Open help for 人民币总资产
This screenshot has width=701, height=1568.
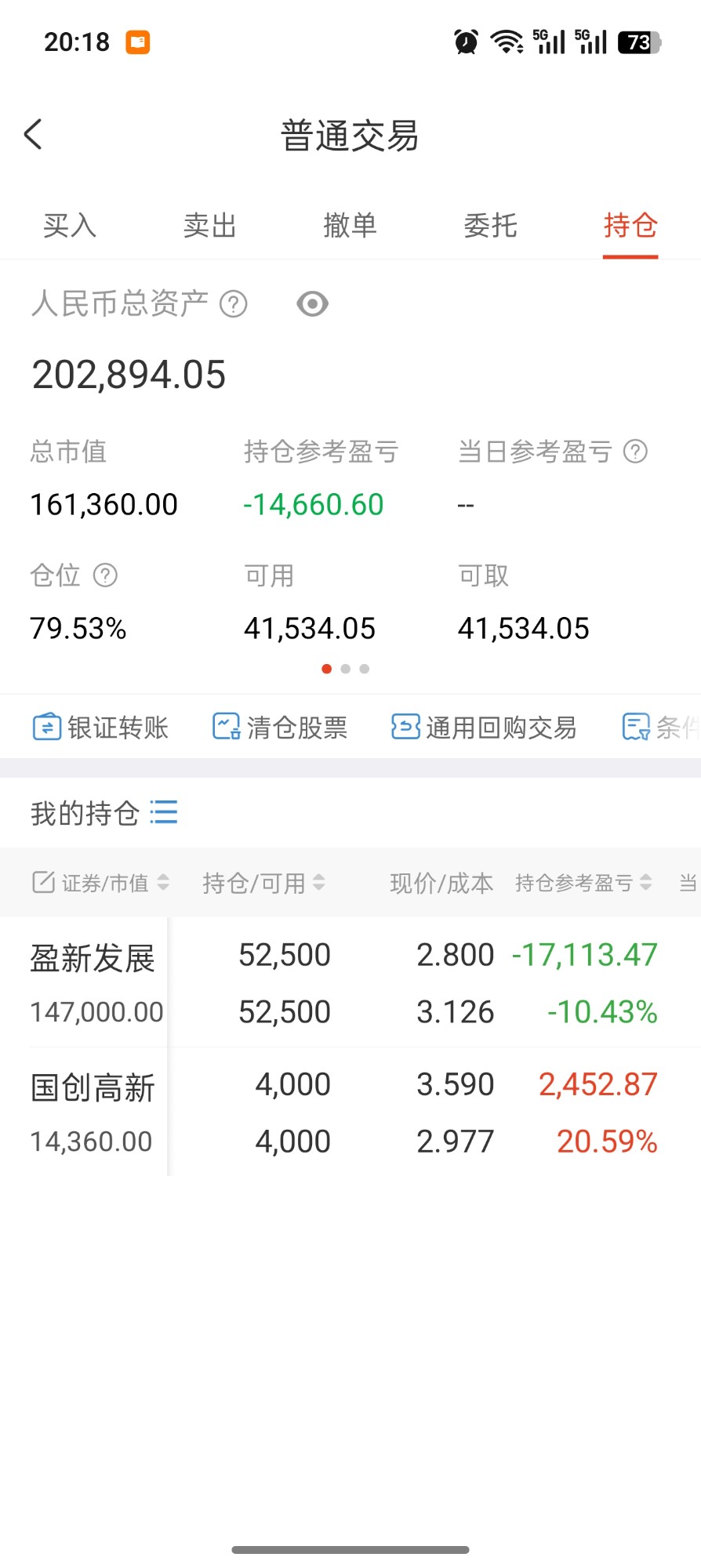pyautogui.click(x=234, y=304)
